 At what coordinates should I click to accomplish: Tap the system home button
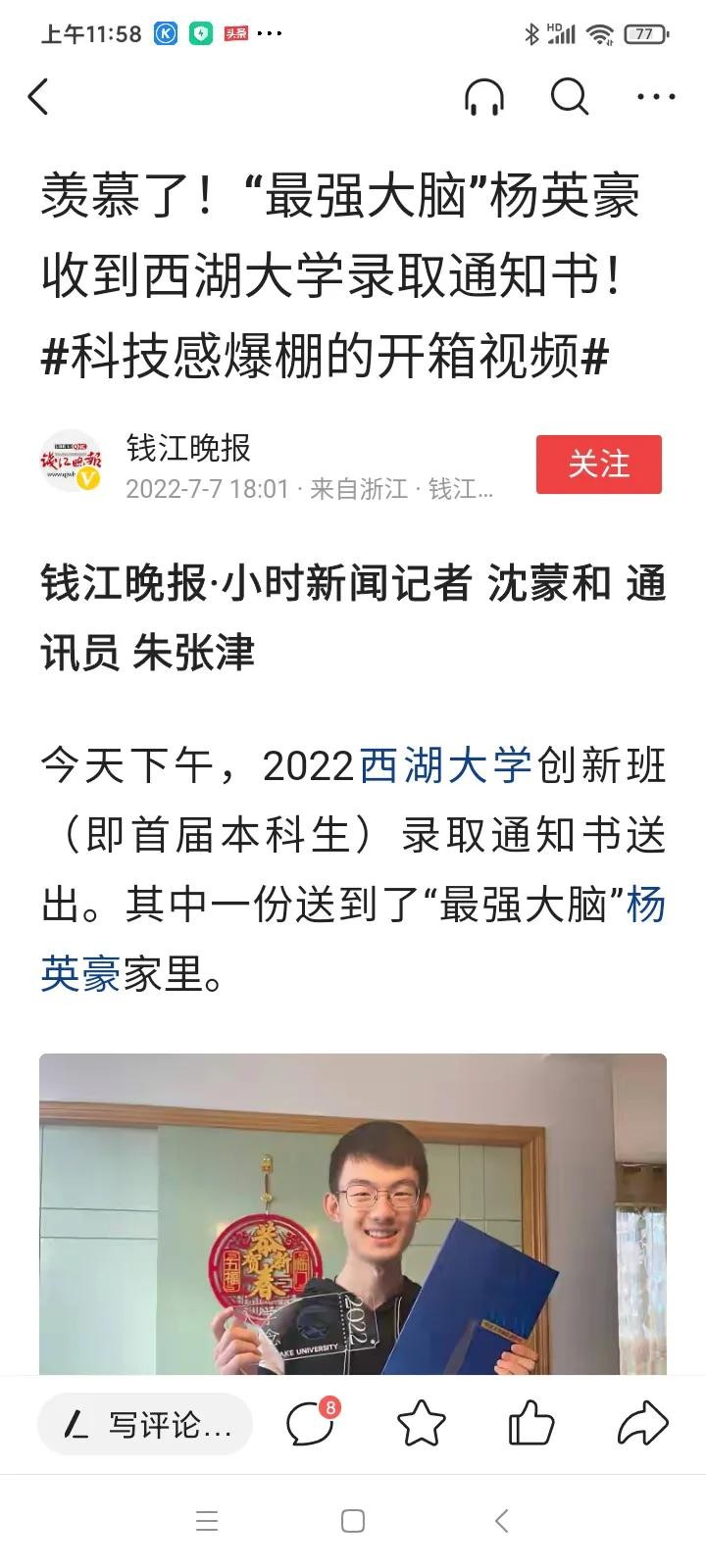353,1521
